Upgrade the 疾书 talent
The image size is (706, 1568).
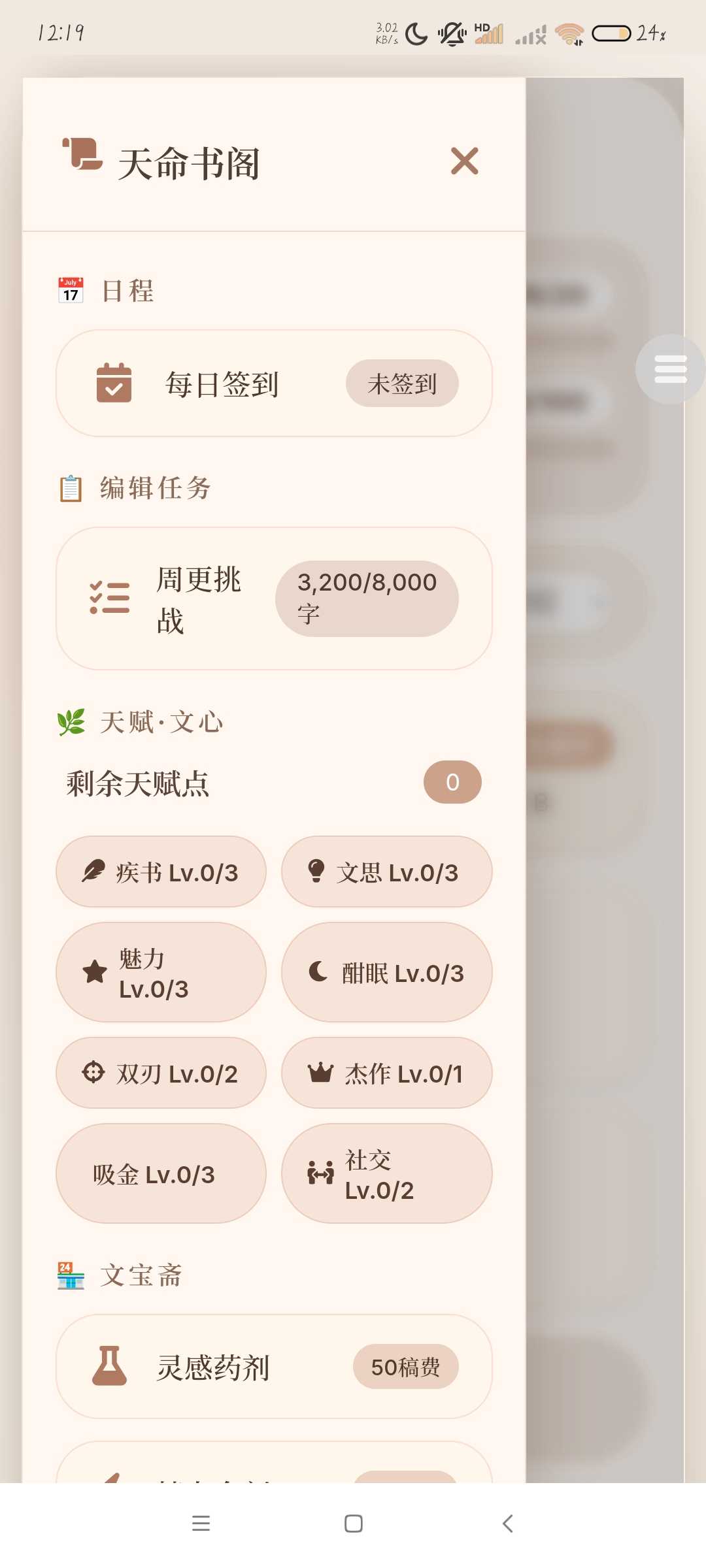point(161,872)
